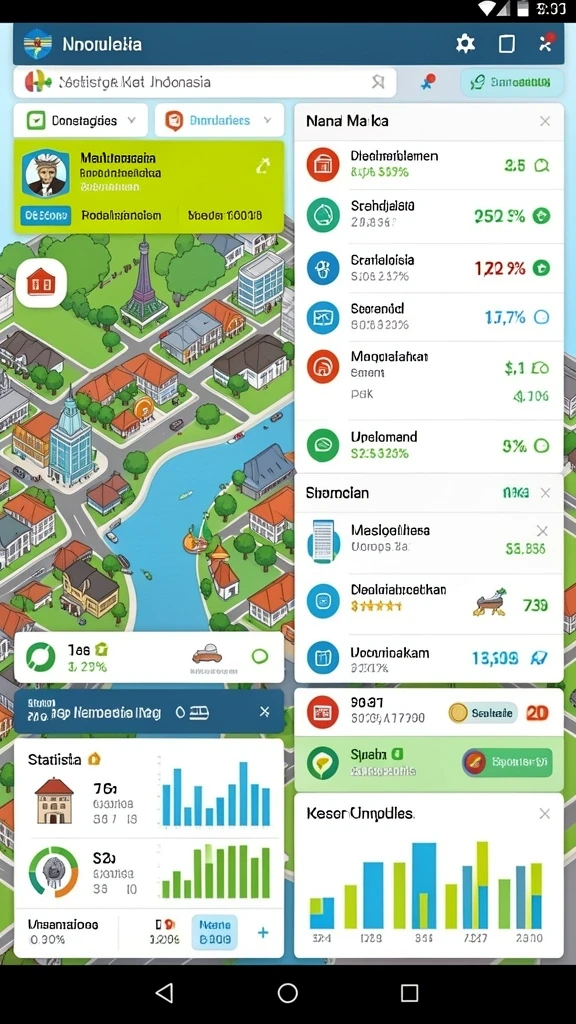Image resolution: width=576 pixels, height=1024 pixels.
Task: Open the settings gear in the app bar
Action: 465,44
